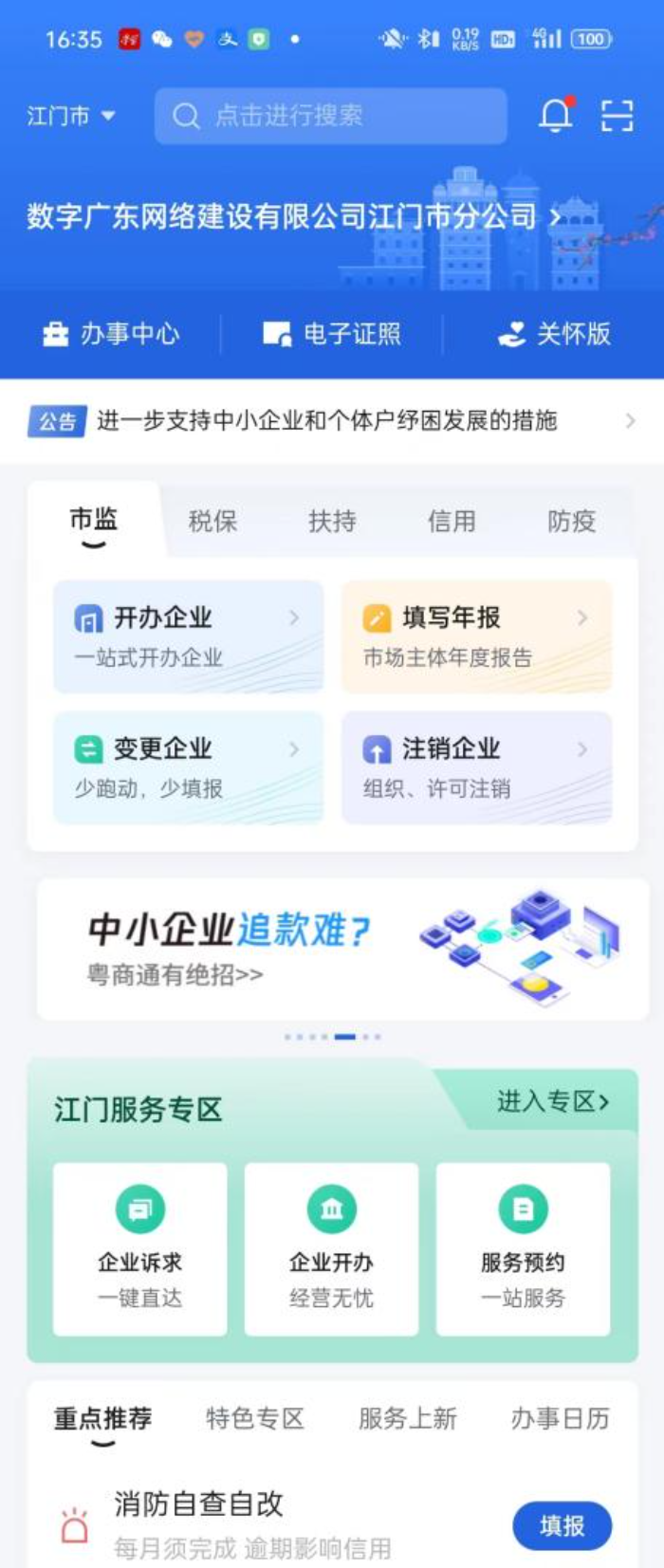Tap 填报 button for 消防自查自改
The width and height of the screenshot is (664, 1568).
click(x=562, y=1525)
